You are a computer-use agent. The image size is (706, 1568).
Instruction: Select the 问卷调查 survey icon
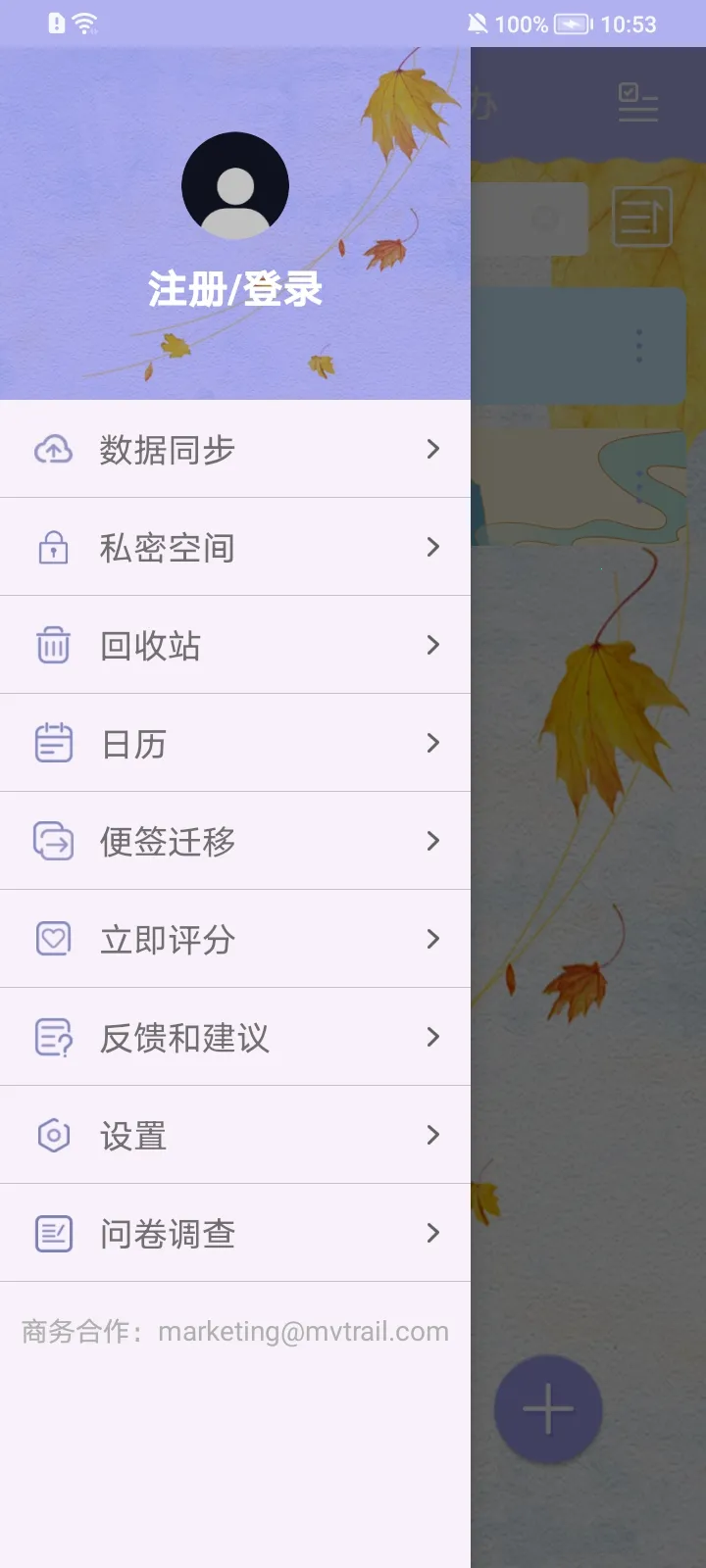(53, 1233)
